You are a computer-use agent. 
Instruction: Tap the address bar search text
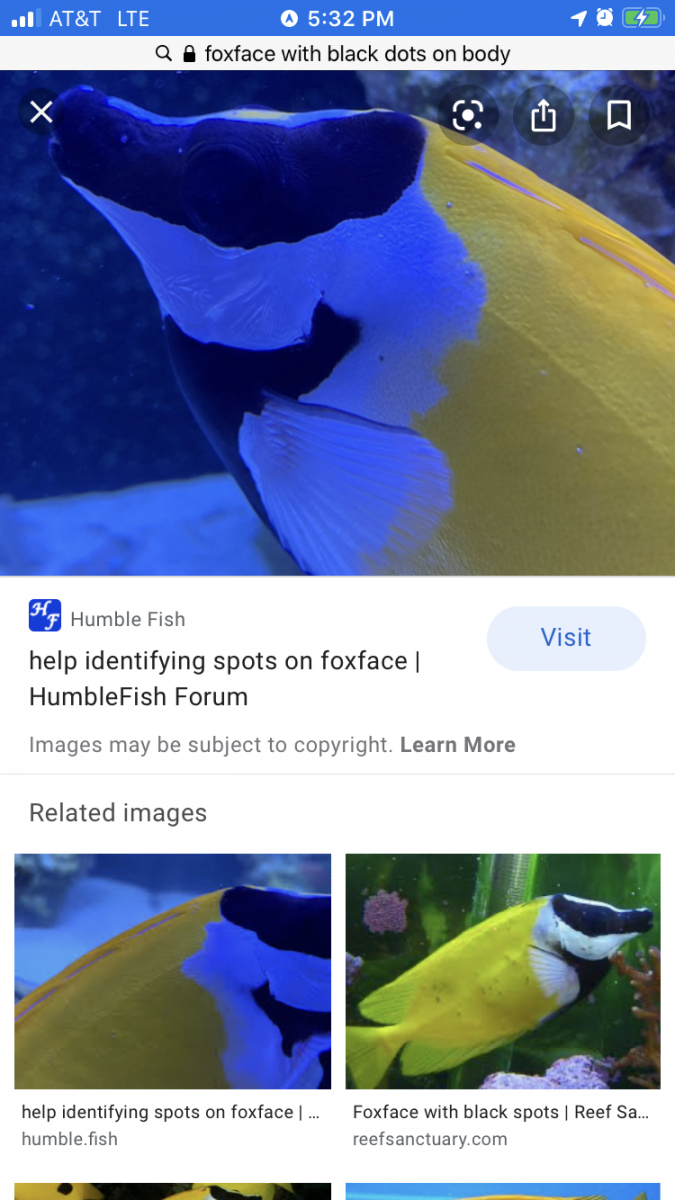[x=357, y=54]
